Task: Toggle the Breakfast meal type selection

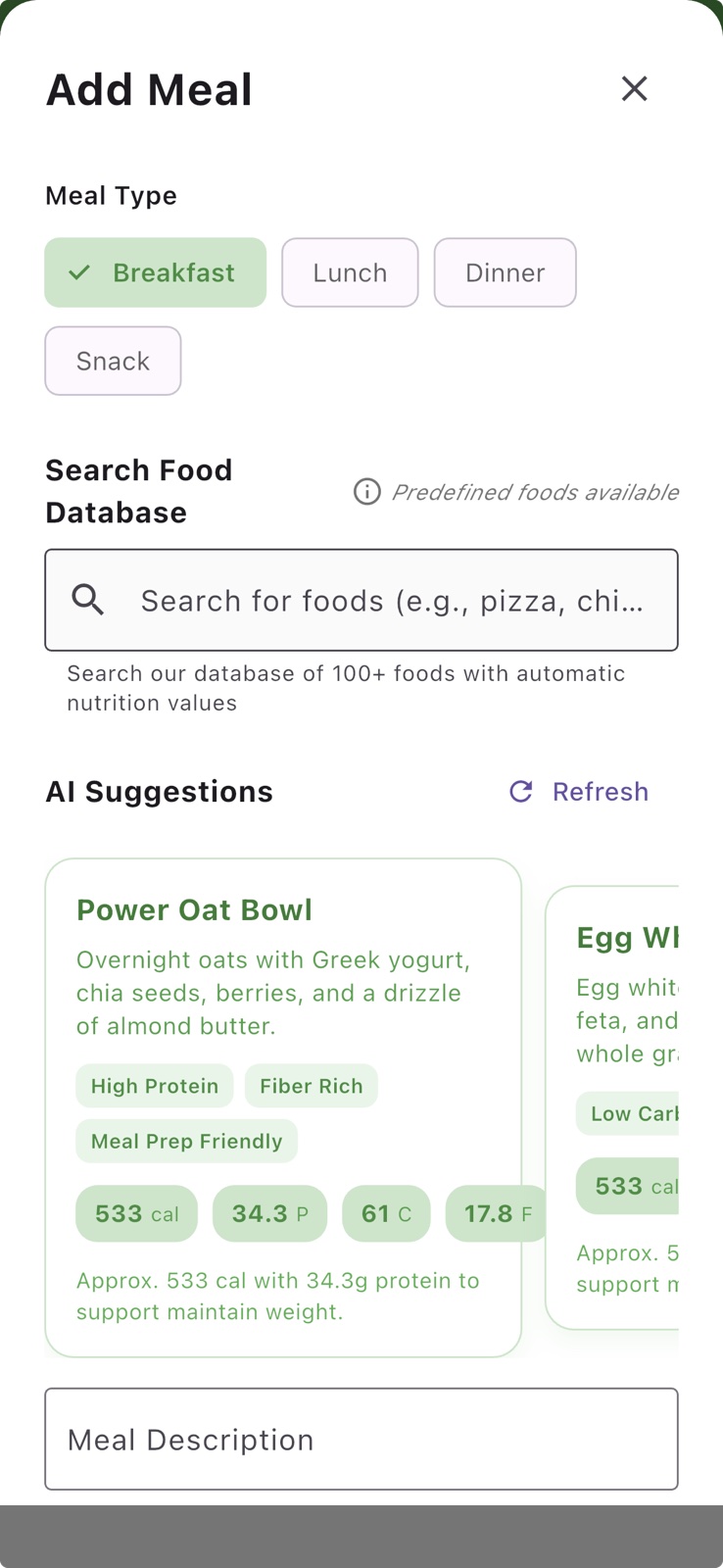Action: [155, 272]
